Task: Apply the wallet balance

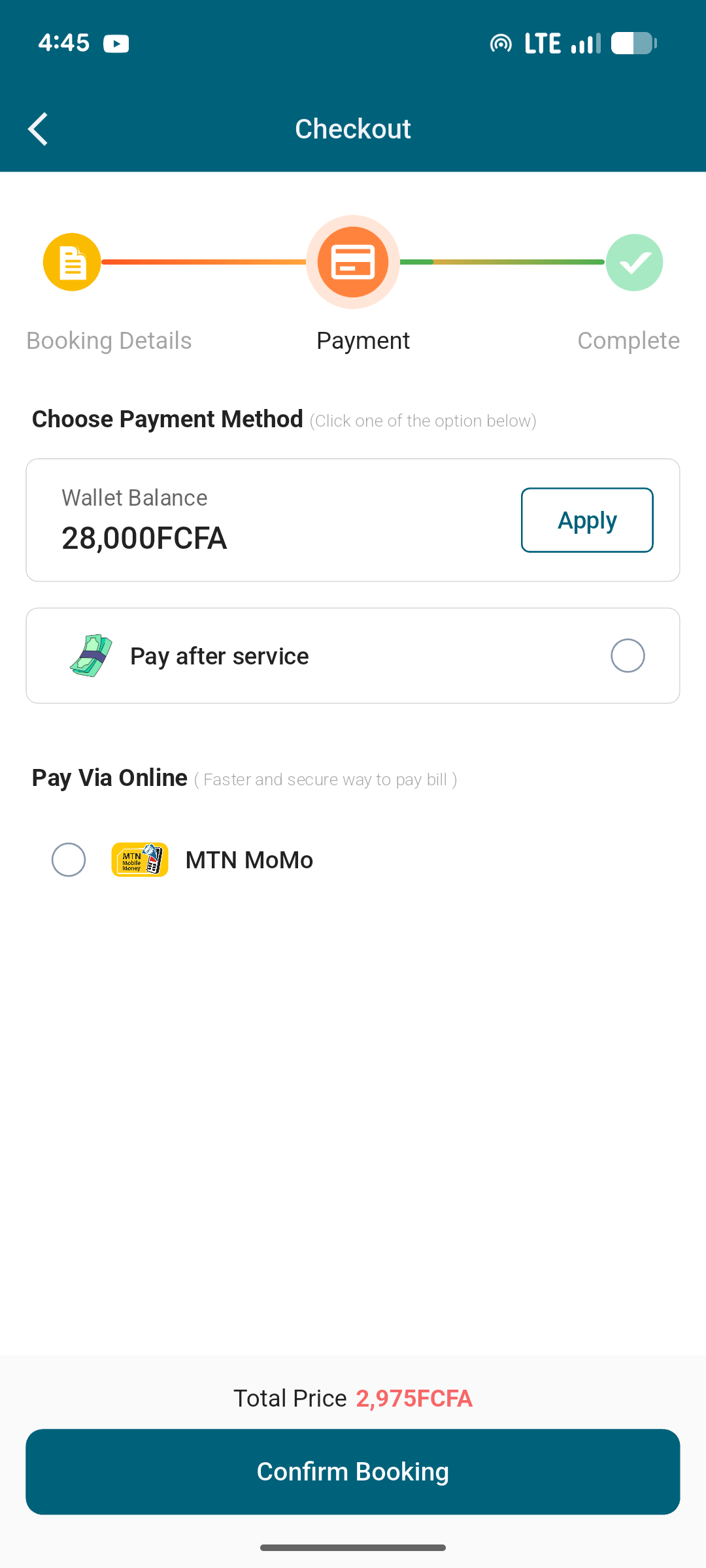Action: coord(586,520)
